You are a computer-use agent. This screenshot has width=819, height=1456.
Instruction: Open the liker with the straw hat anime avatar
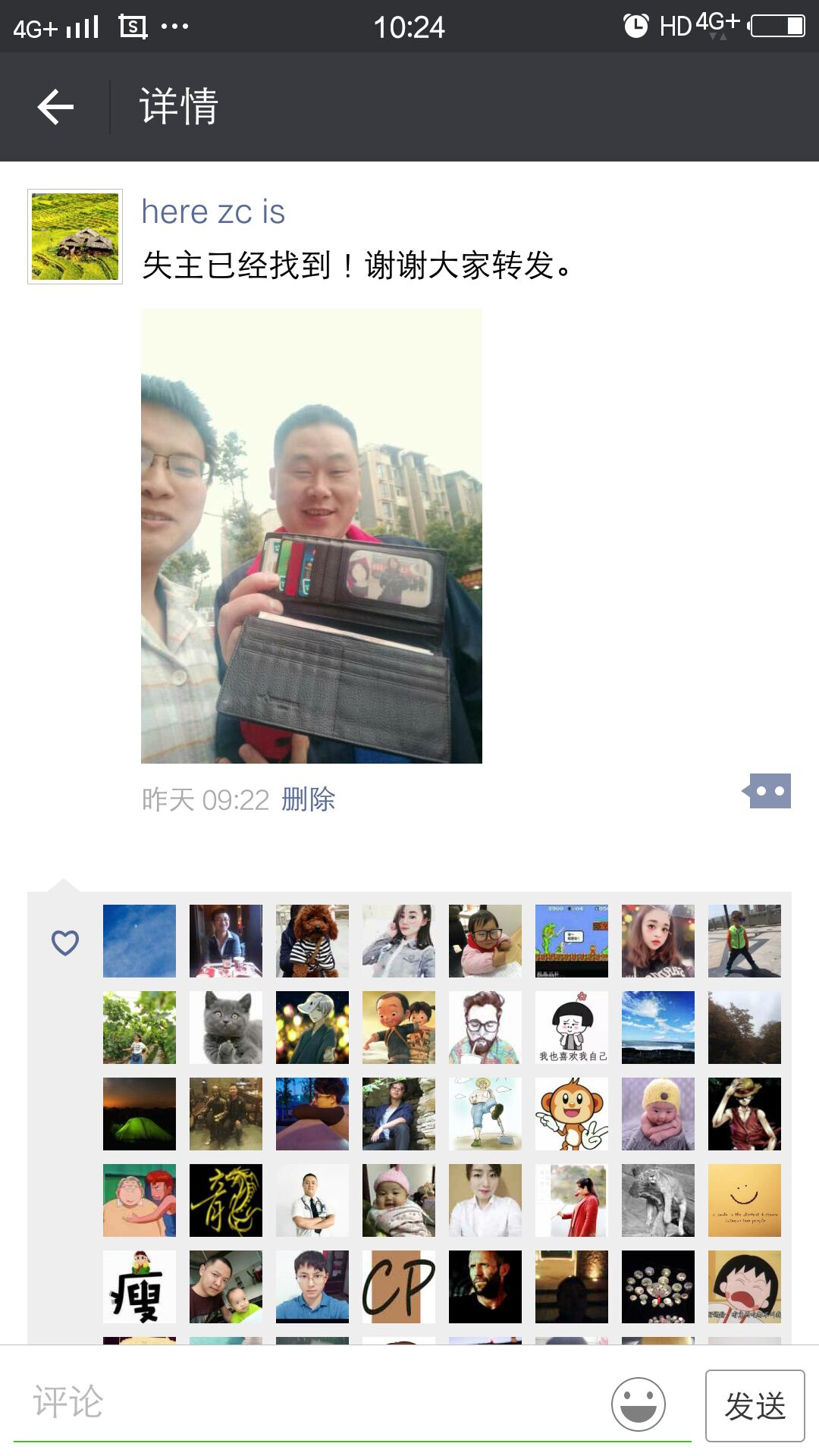click(745, 1114)
